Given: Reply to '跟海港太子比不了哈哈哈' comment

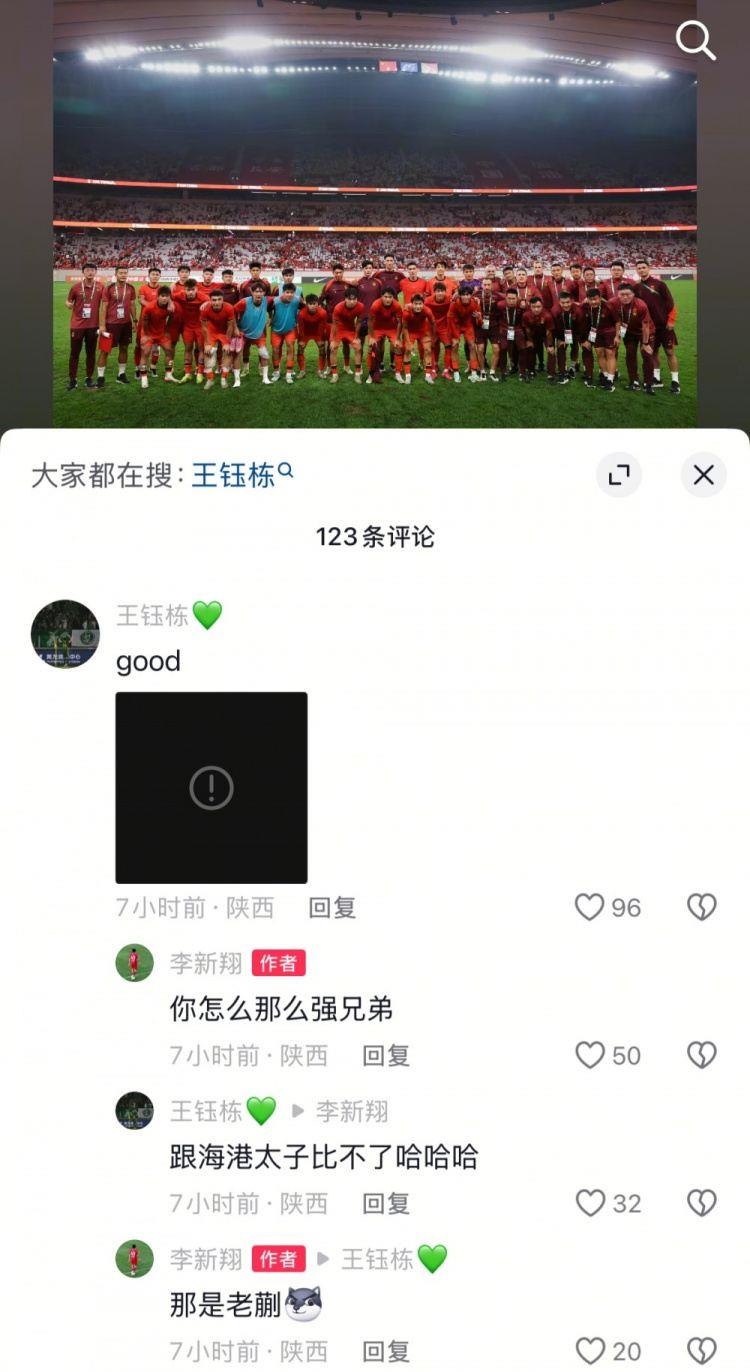Looking at the screenshot, I should pyautogui.click(x=386, y=1203).
